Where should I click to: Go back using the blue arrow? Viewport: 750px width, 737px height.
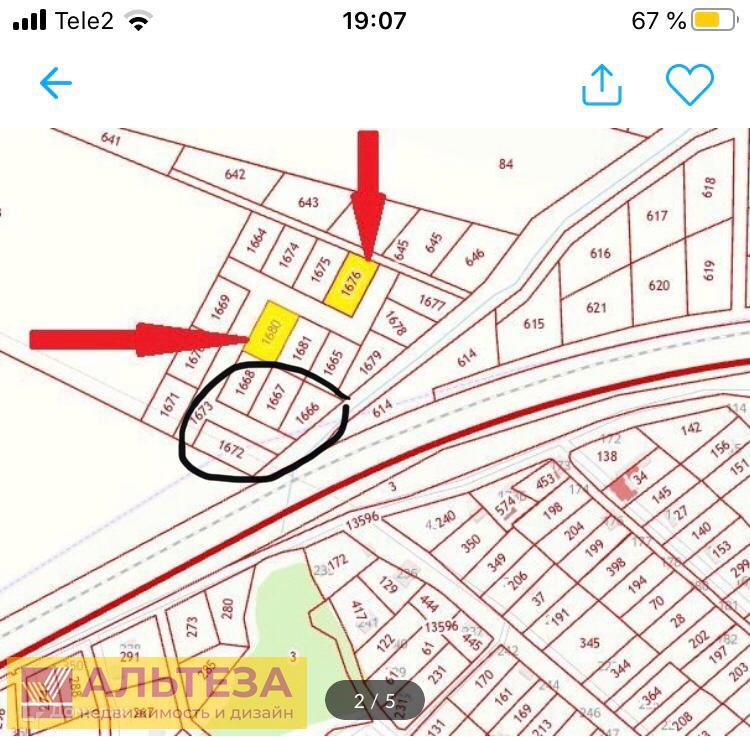[x=56, y=83]
